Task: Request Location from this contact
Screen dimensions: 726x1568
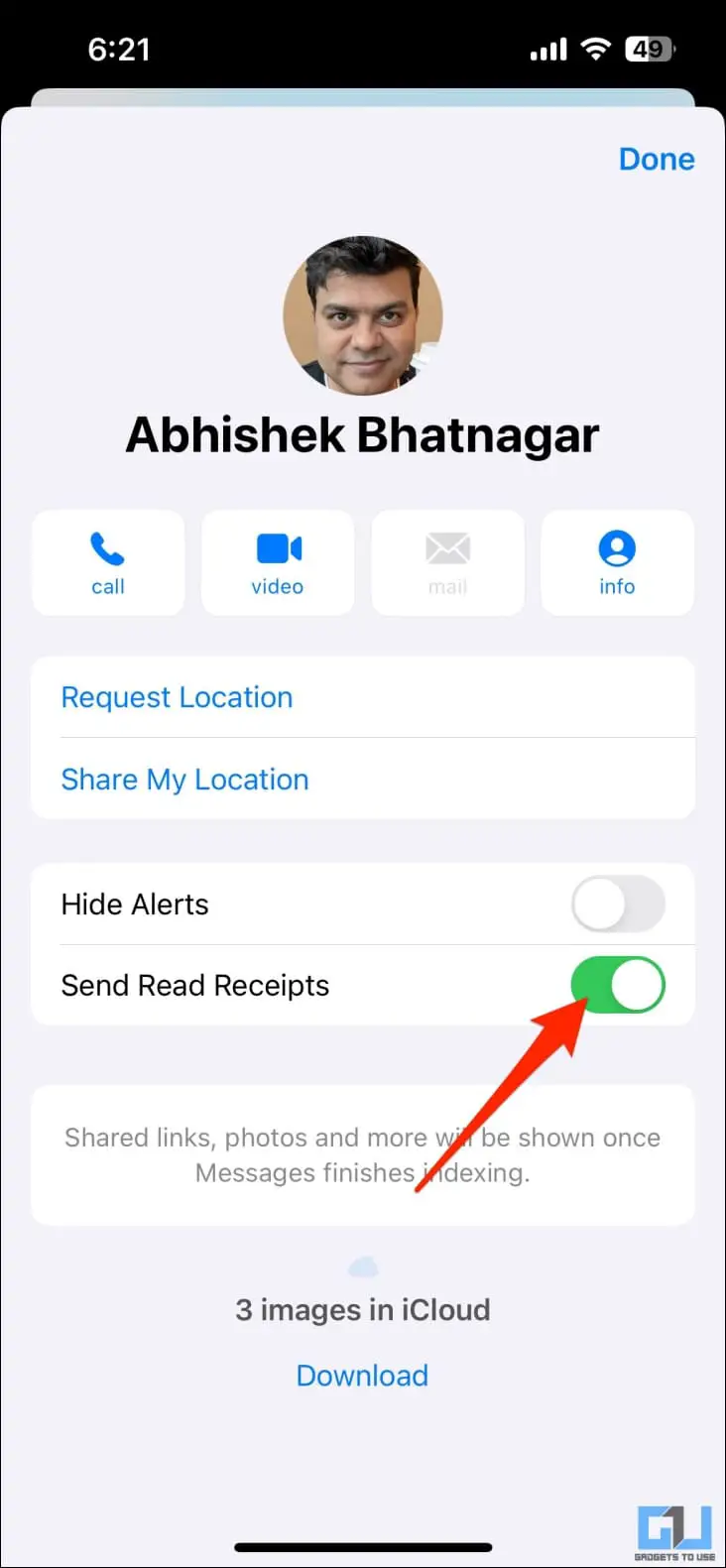Action: (x=177, y=697)
